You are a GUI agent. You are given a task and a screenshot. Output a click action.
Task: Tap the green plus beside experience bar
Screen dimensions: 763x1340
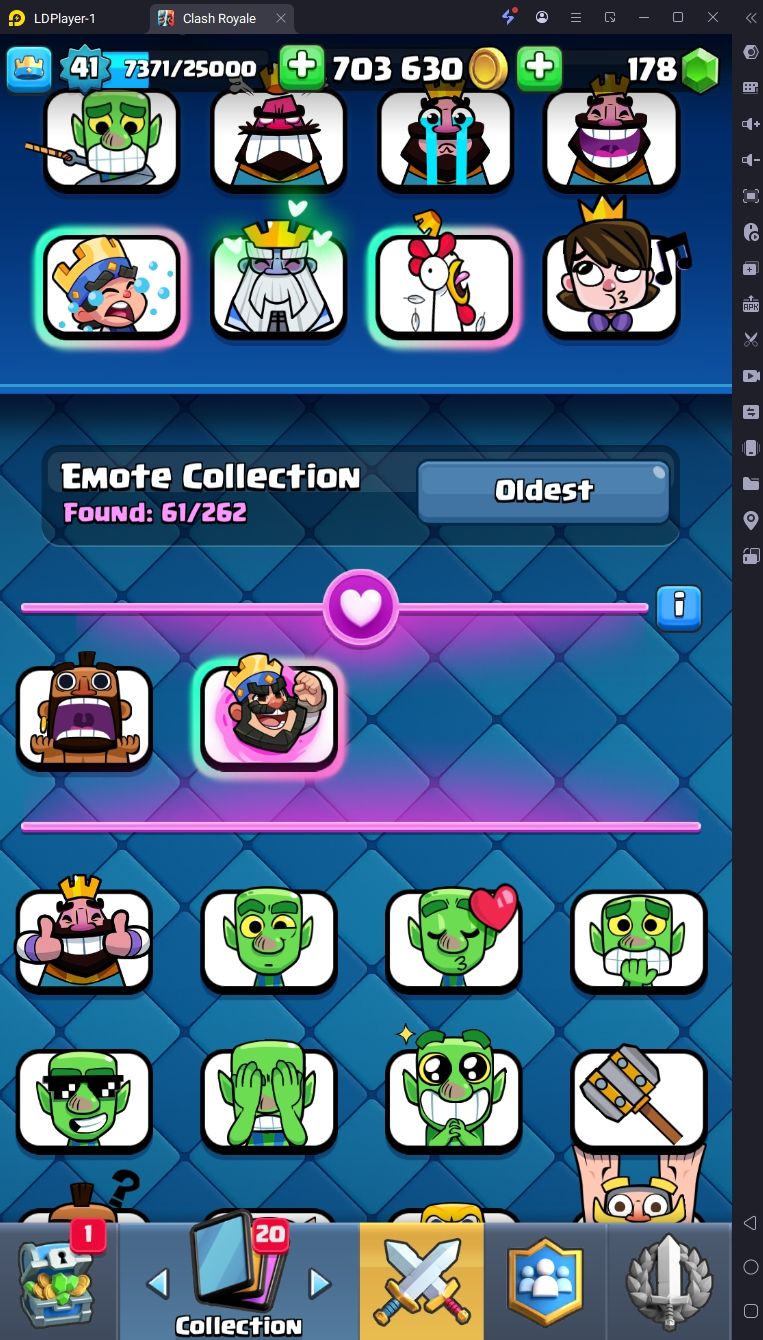click(301, 68)
